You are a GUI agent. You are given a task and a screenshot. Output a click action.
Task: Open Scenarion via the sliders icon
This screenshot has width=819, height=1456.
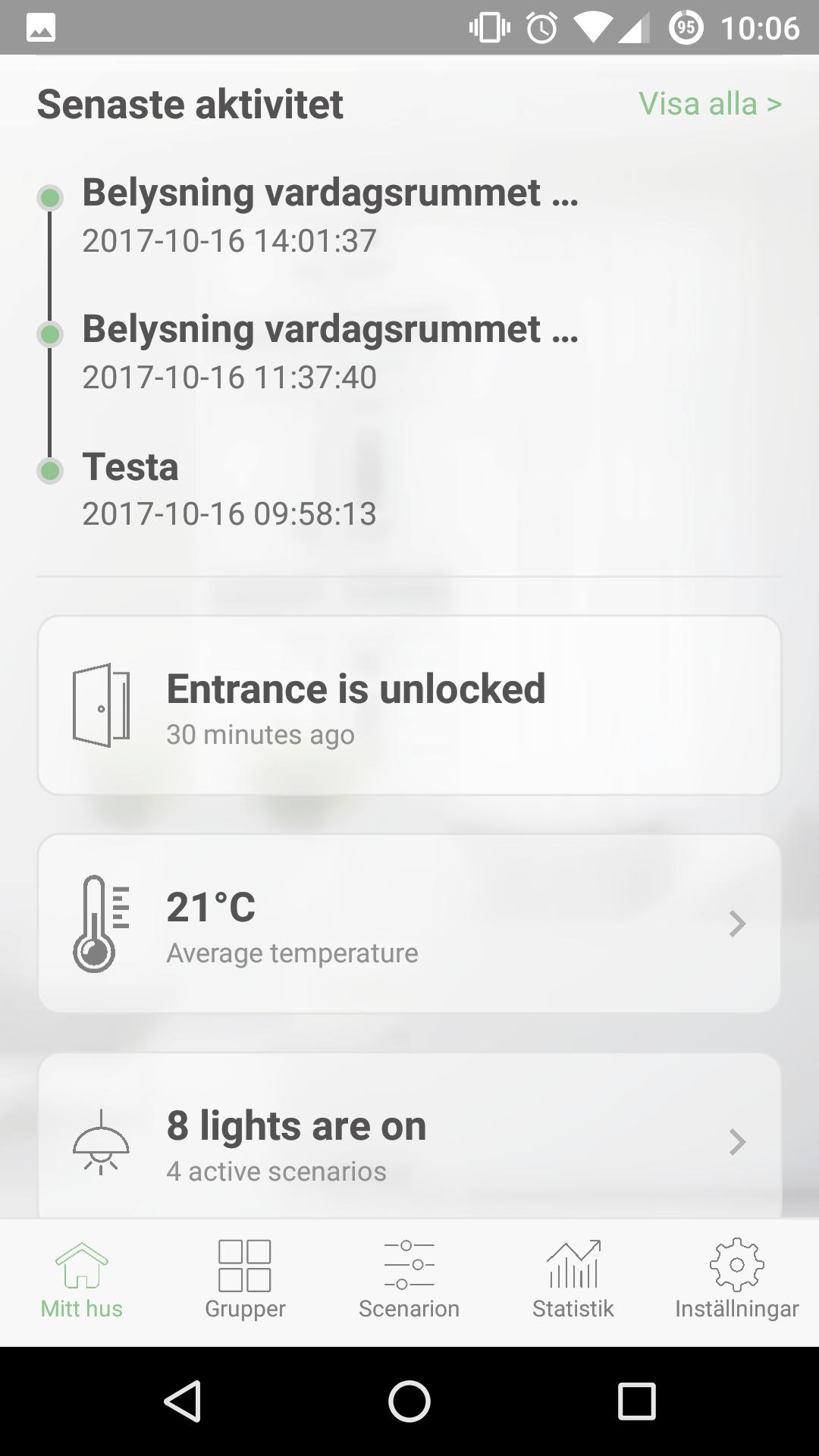point(409,1263)
